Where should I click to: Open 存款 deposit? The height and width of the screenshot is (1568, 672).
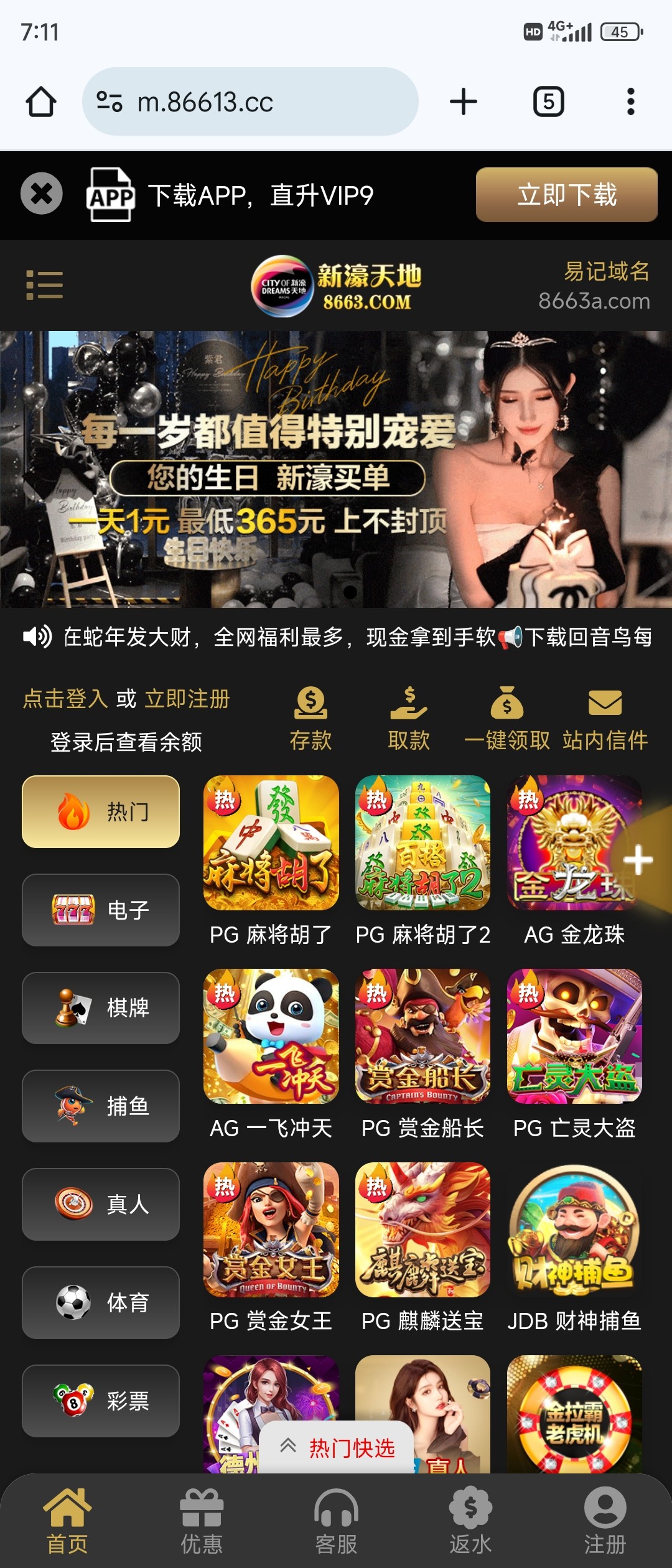(310, 718)
